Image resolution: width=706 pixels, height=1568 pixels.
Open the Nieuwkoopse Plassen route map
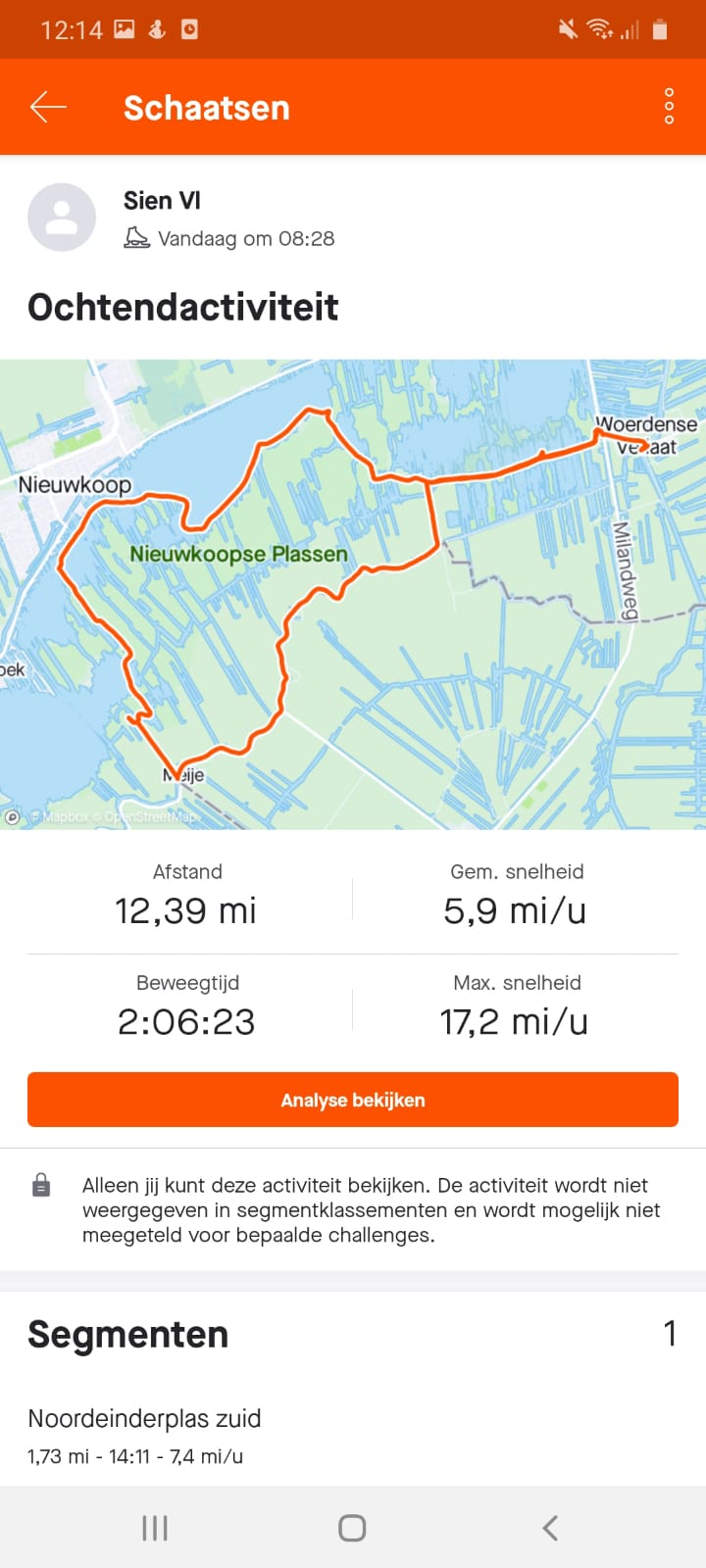click(353, 594)
